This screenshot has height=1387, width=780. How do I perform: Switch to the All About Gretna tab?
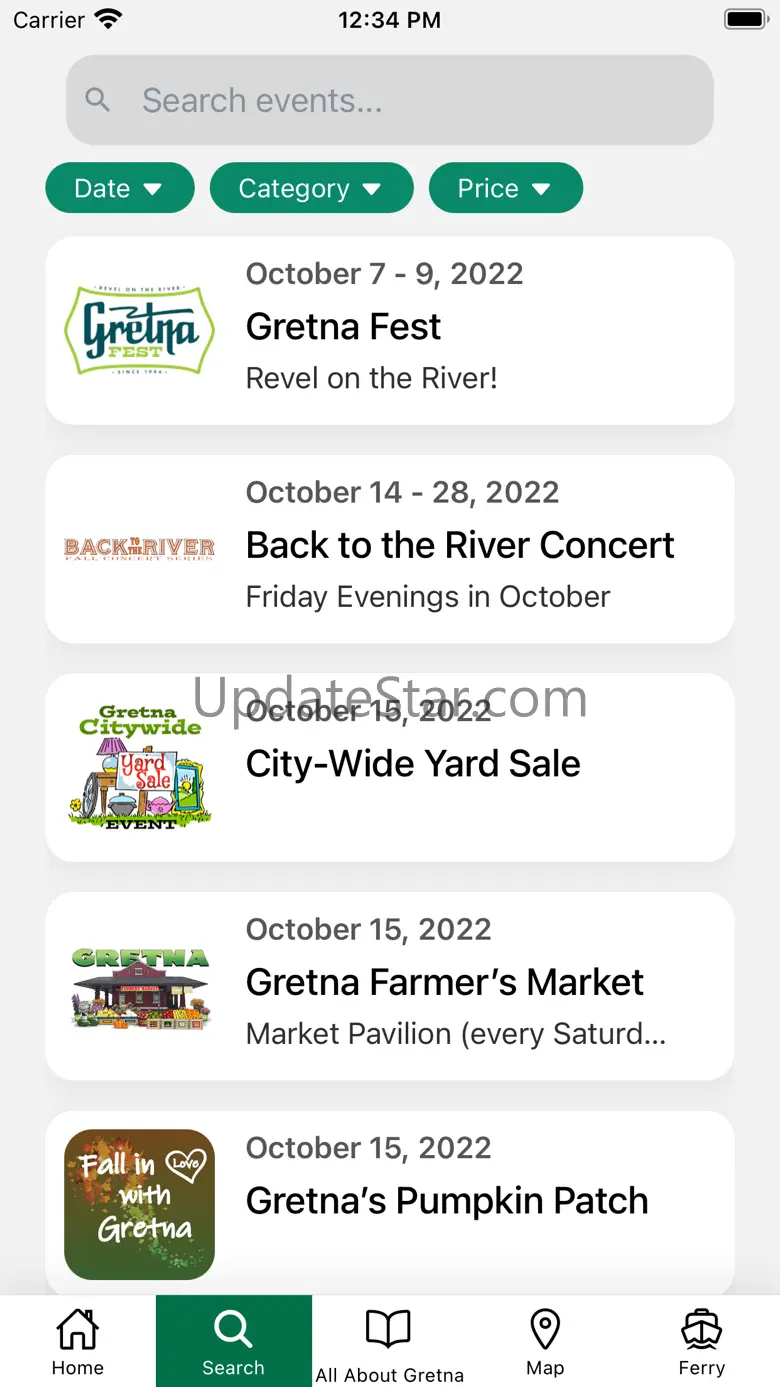[x=390, y=1342]
